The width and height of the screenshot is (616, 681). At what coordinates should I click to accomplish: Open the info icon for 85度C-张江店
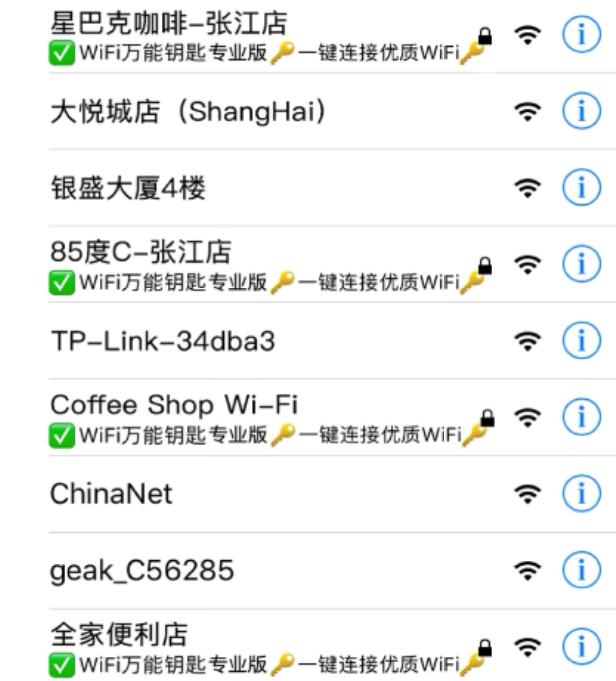click(581, 264)
